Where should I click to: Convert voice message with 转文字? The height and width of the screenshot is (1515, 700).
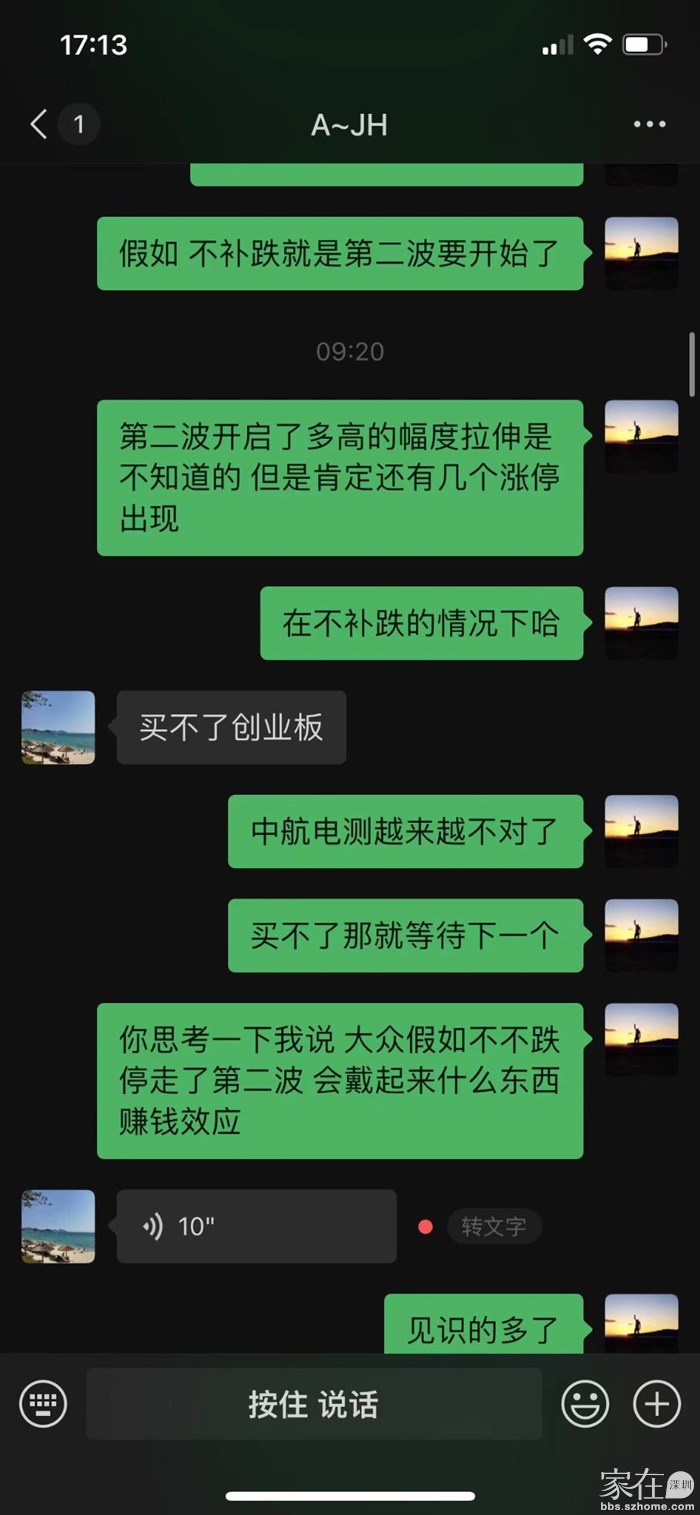click(493, 1226)
